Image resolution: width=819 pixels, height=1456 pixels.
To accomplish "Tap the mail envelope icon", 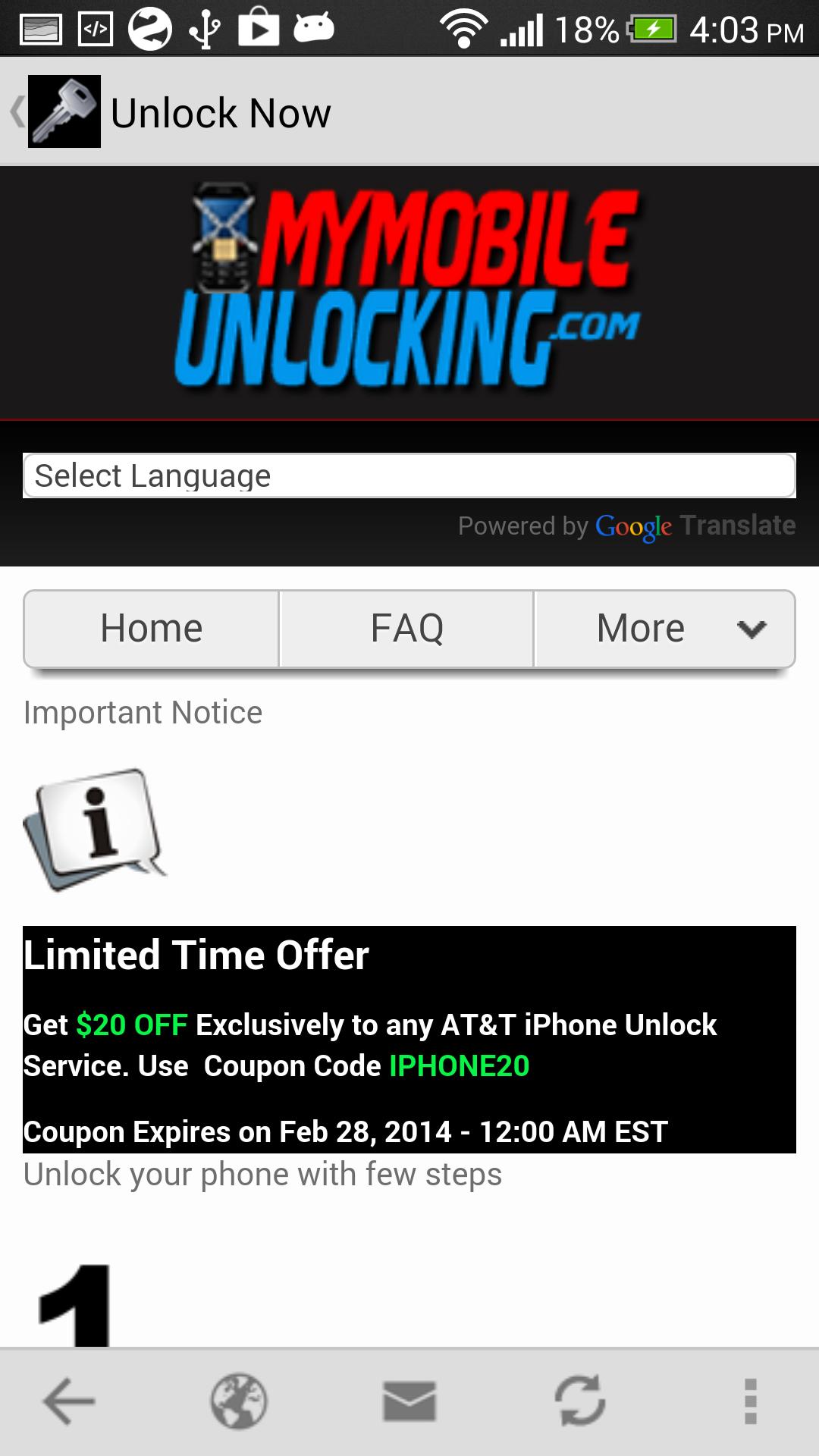I will (x=409, y=1401).
